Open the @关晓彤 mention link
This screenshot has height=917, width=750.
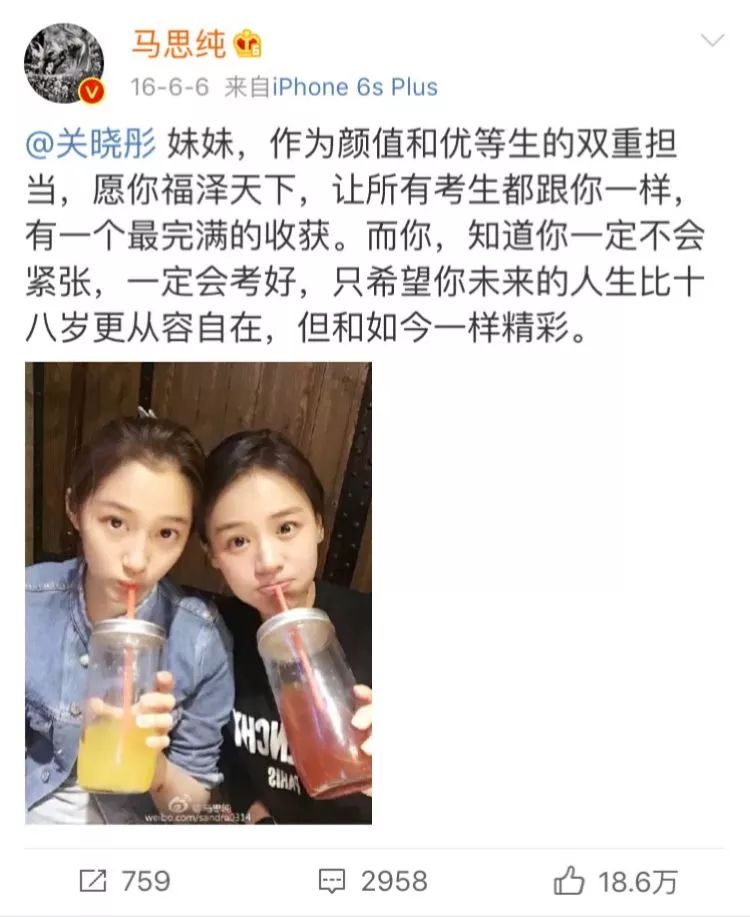(91, 147)
